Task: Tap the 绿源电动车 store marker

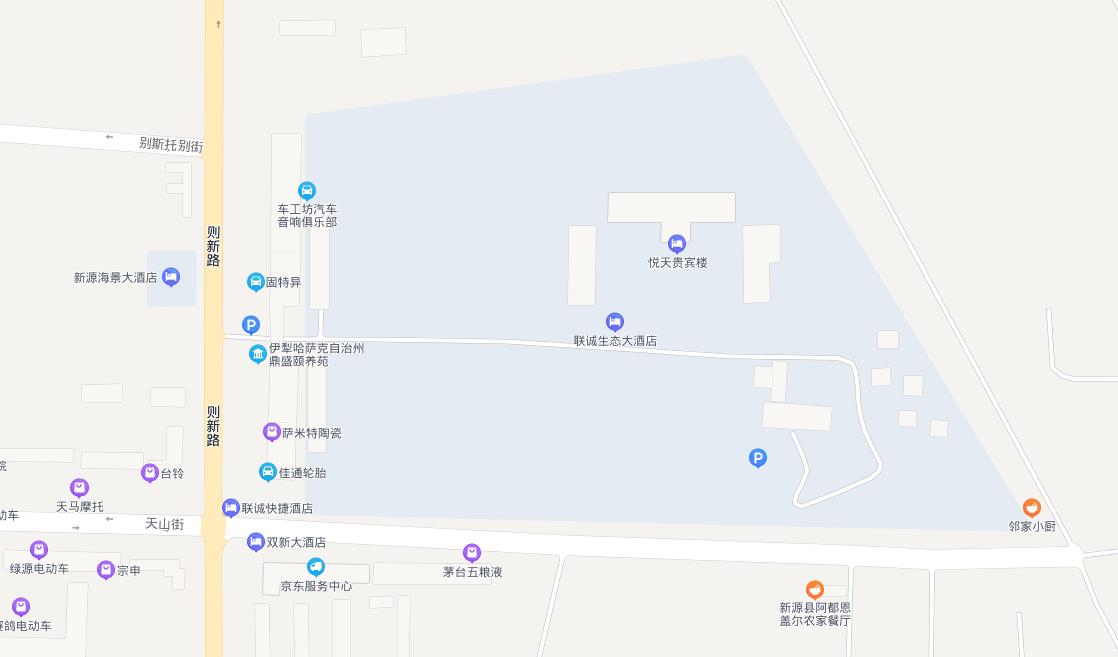Action: pyautogui.click(x=39, y=550)
